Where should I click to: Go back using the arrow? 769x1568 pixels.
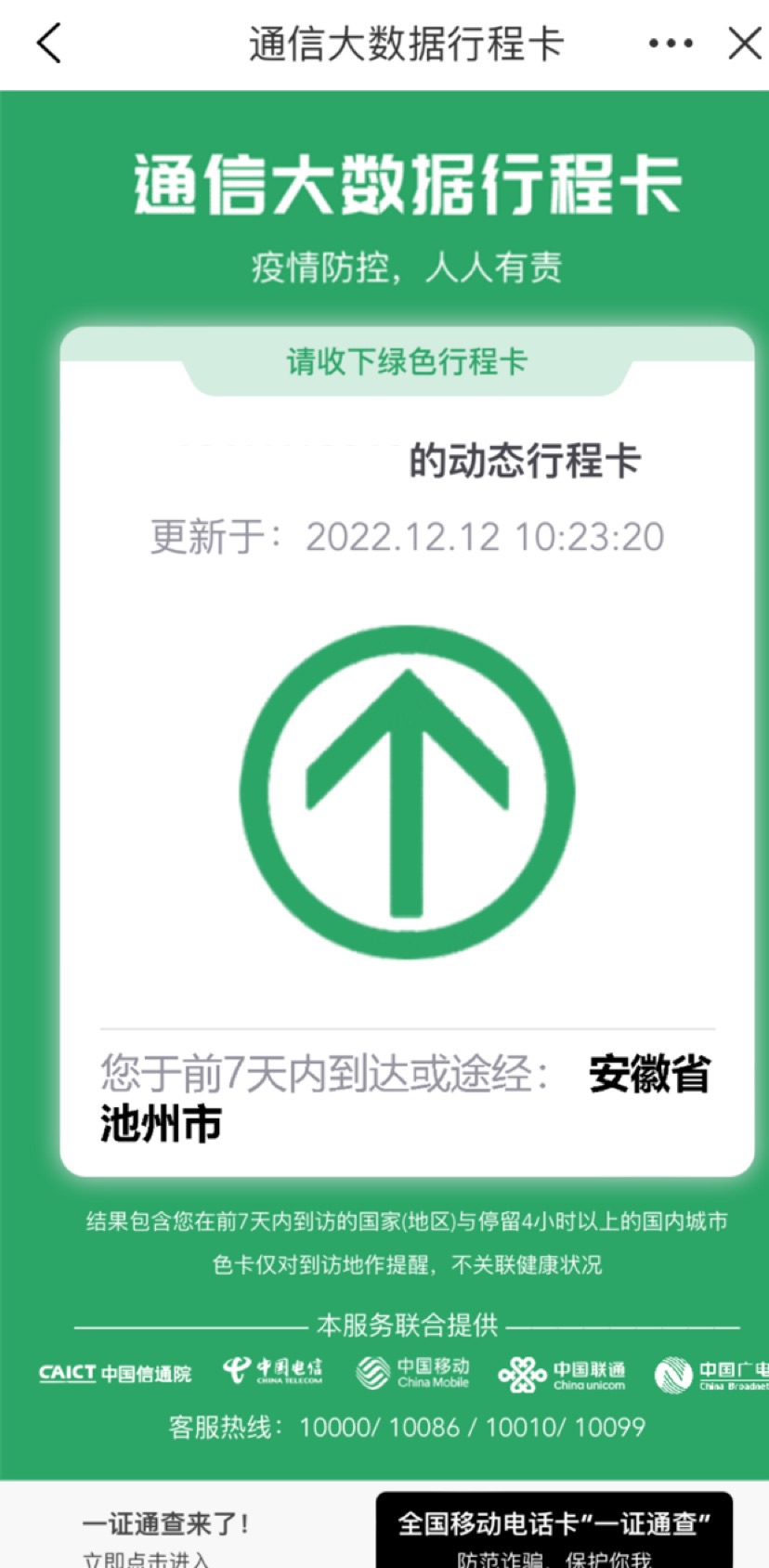[x=48, y=43]
